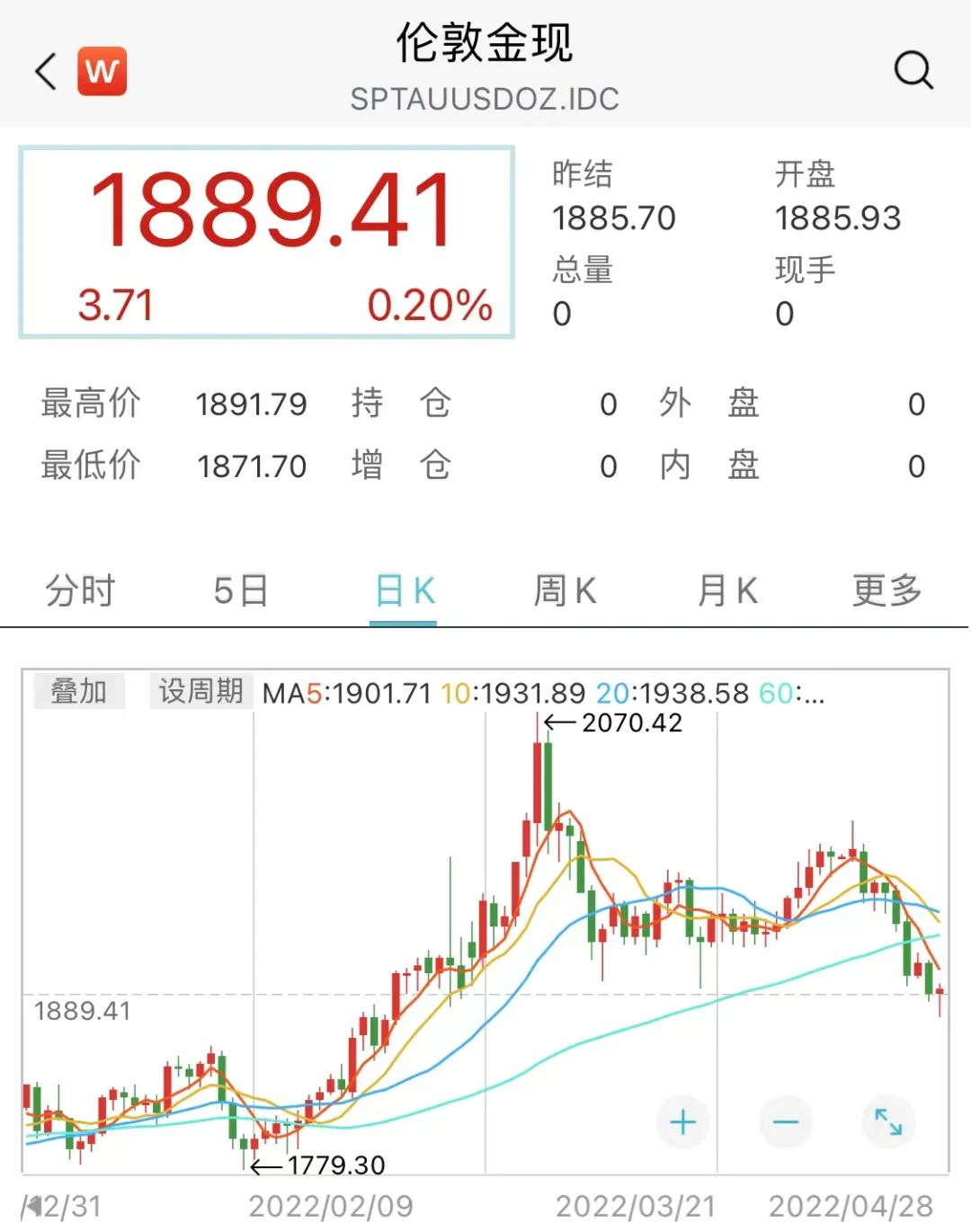Open the 更多 chart options
The height and width of the screenshot is (1232, 971).
(x=887, y=591)
